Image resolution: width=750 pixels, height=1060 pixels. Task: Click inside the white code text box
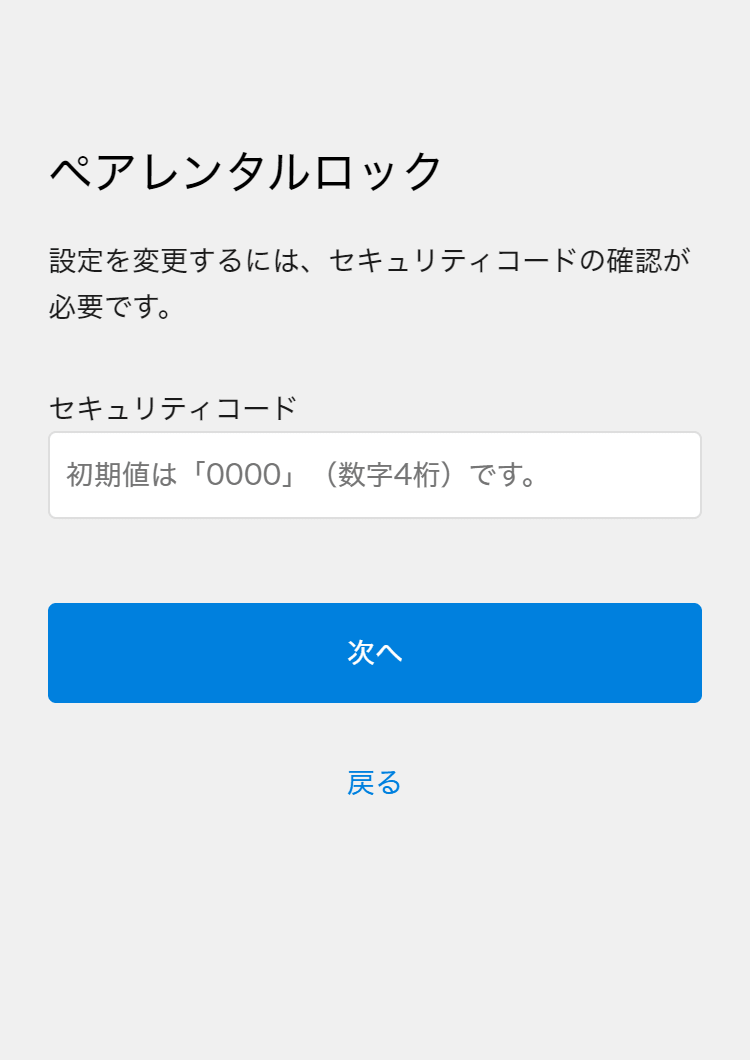tap(374, 474)
